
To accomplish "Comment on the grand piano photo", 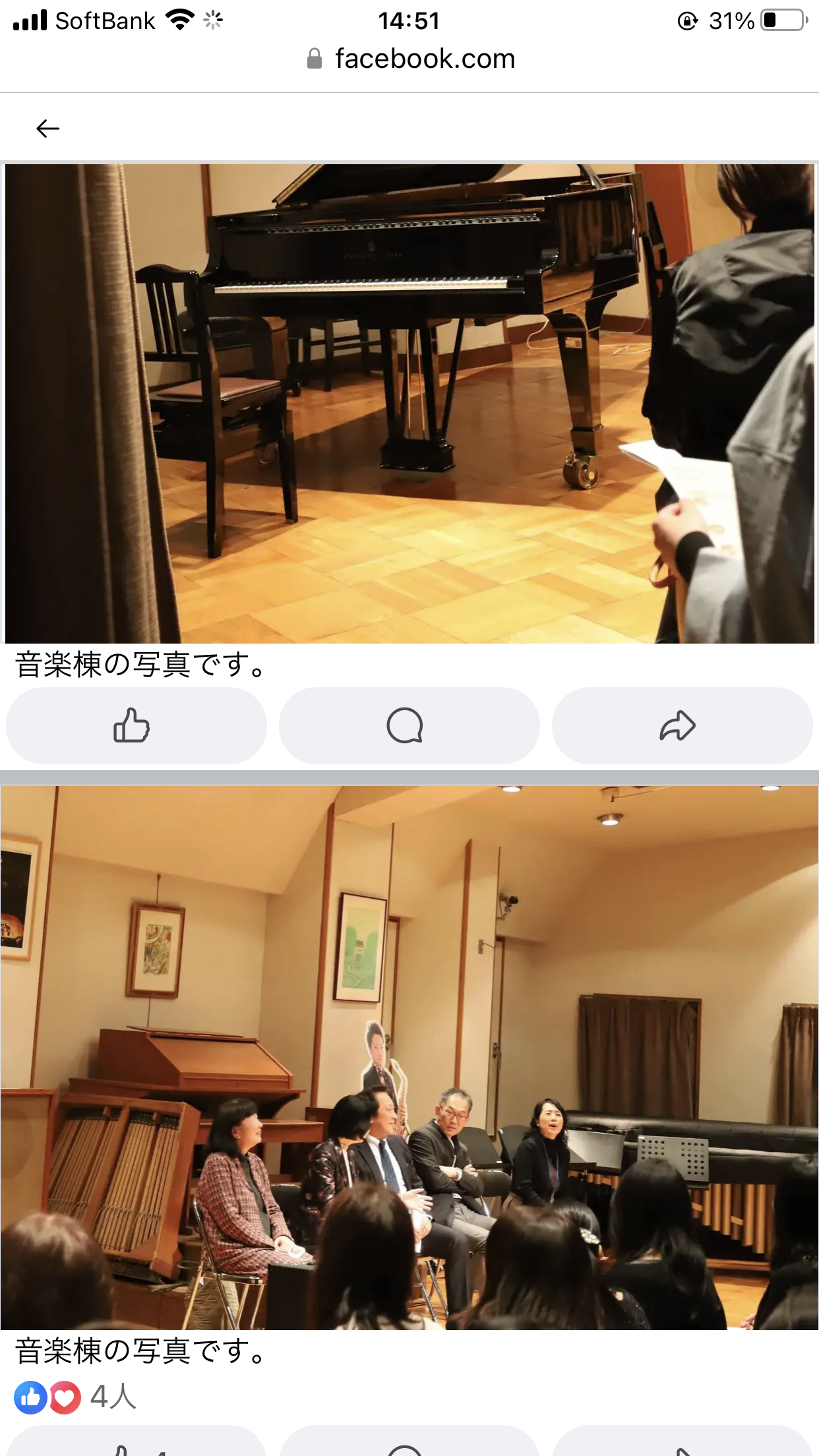I will (409, 725).
